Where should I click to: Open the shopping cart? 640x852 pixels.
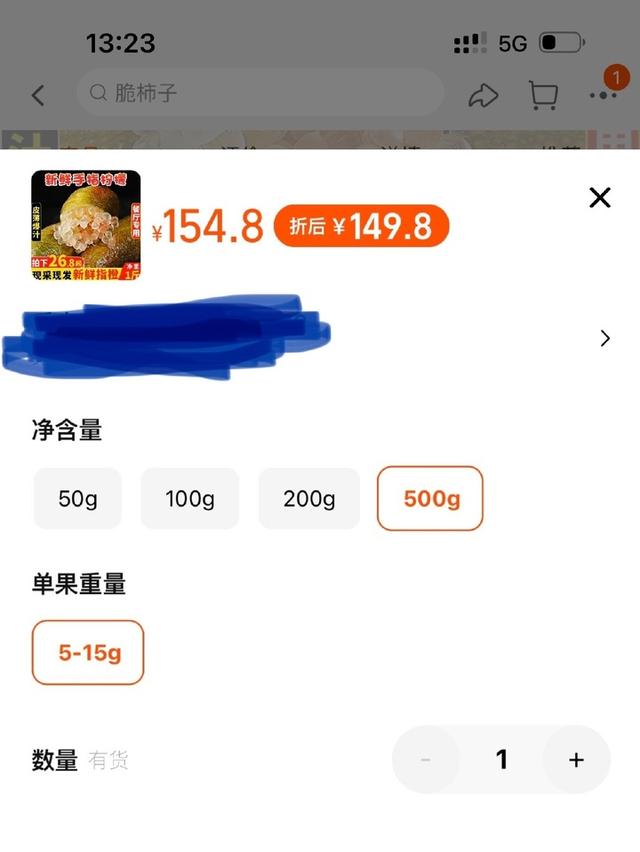[x=543, y=95]
